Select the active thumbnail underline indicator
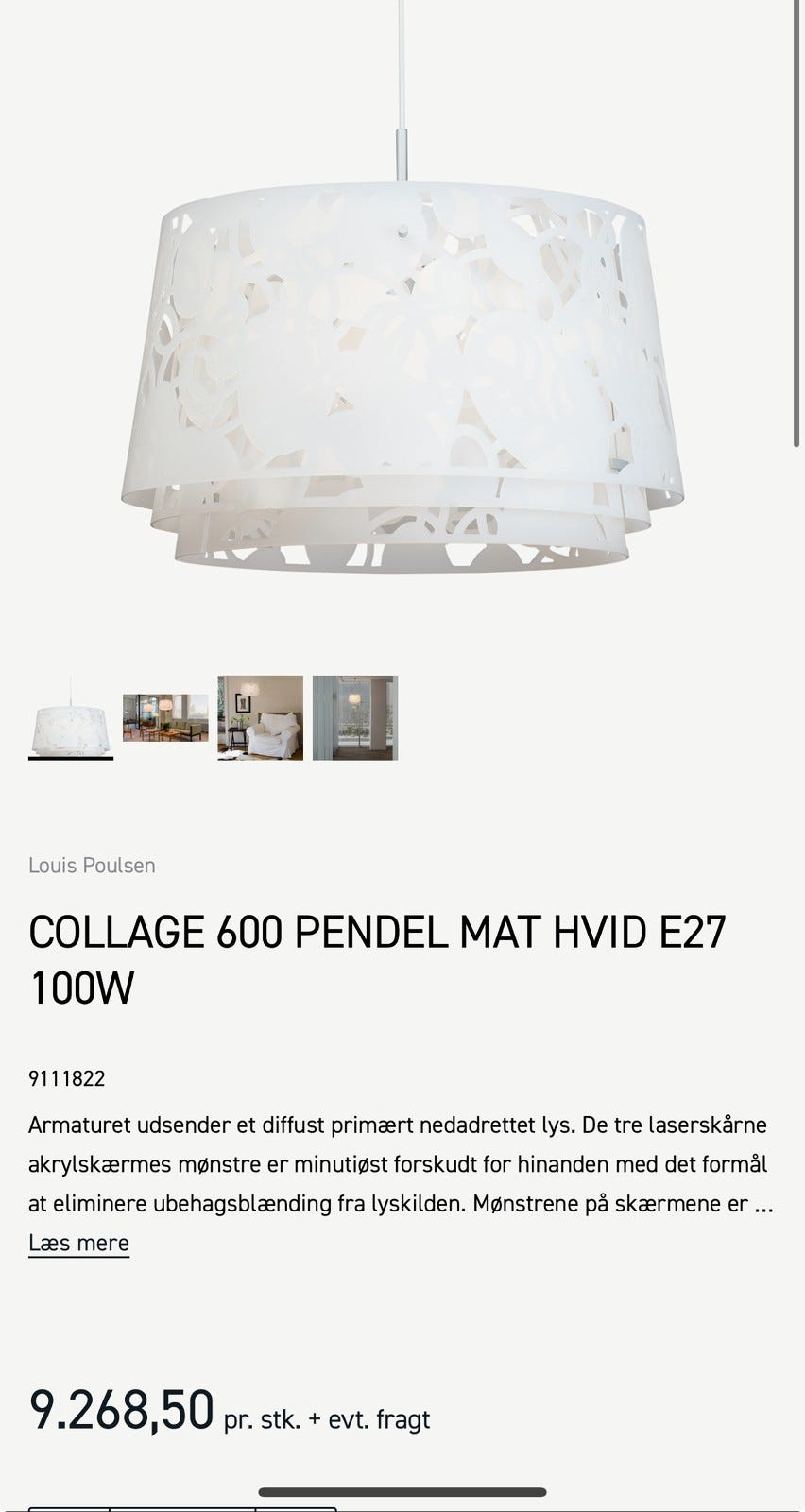This screenshot has width=805, height=1512. 70,758
